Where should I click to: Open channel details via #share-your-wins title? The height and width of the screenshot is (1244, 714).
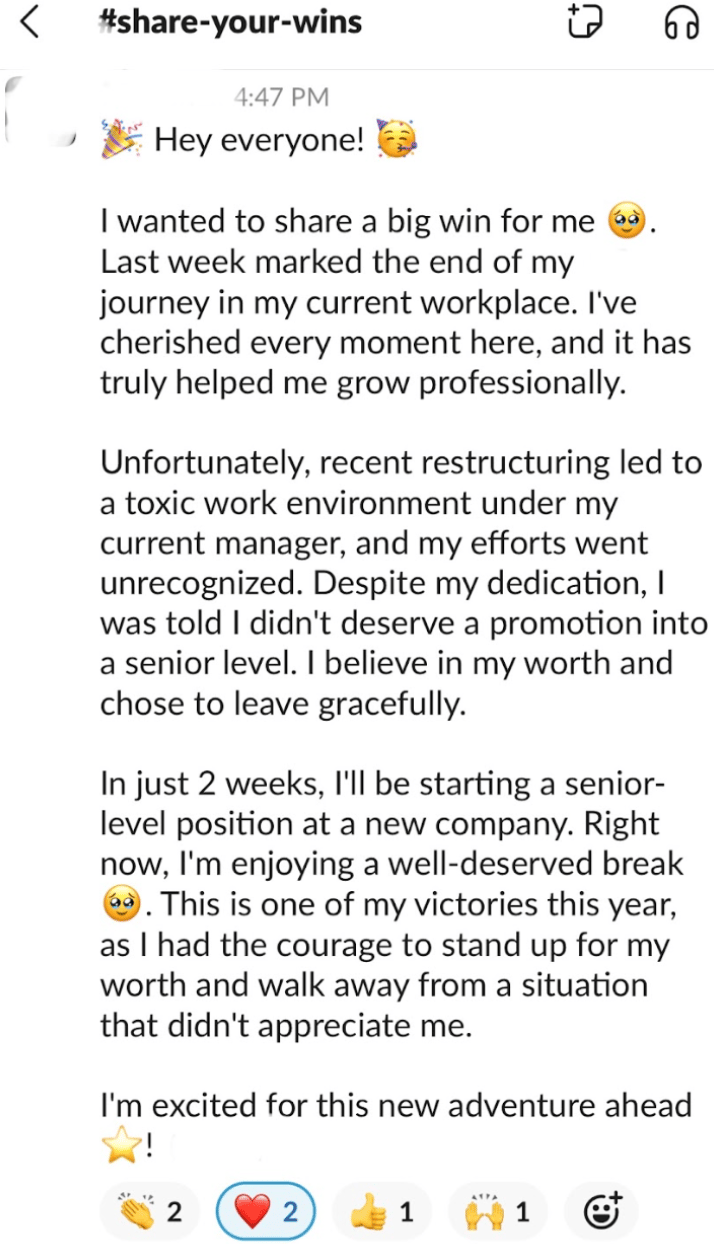(x=230, y=23)
